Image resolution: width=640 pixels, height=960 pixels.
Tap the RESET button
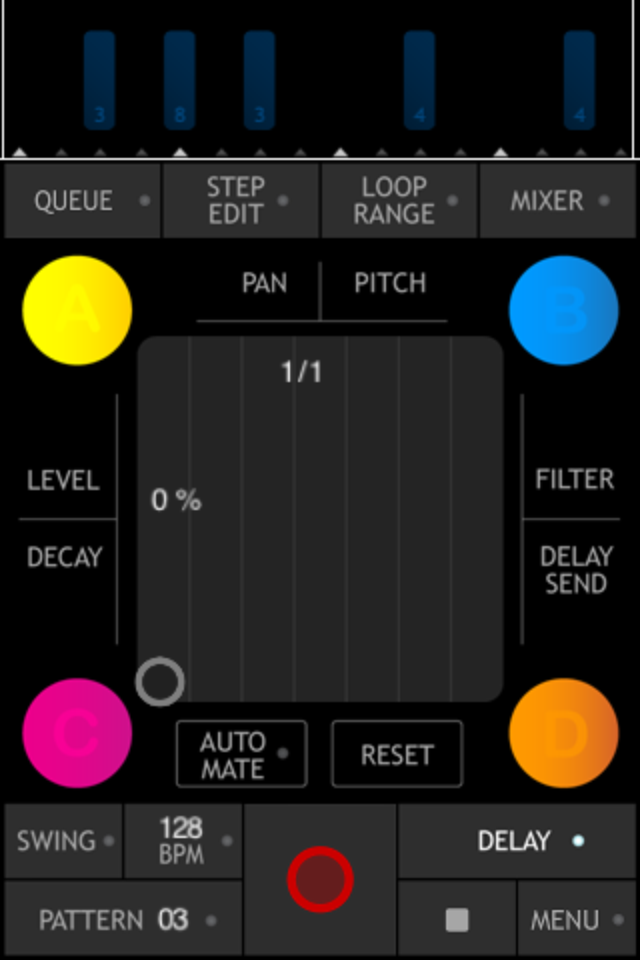coord(397,755)
